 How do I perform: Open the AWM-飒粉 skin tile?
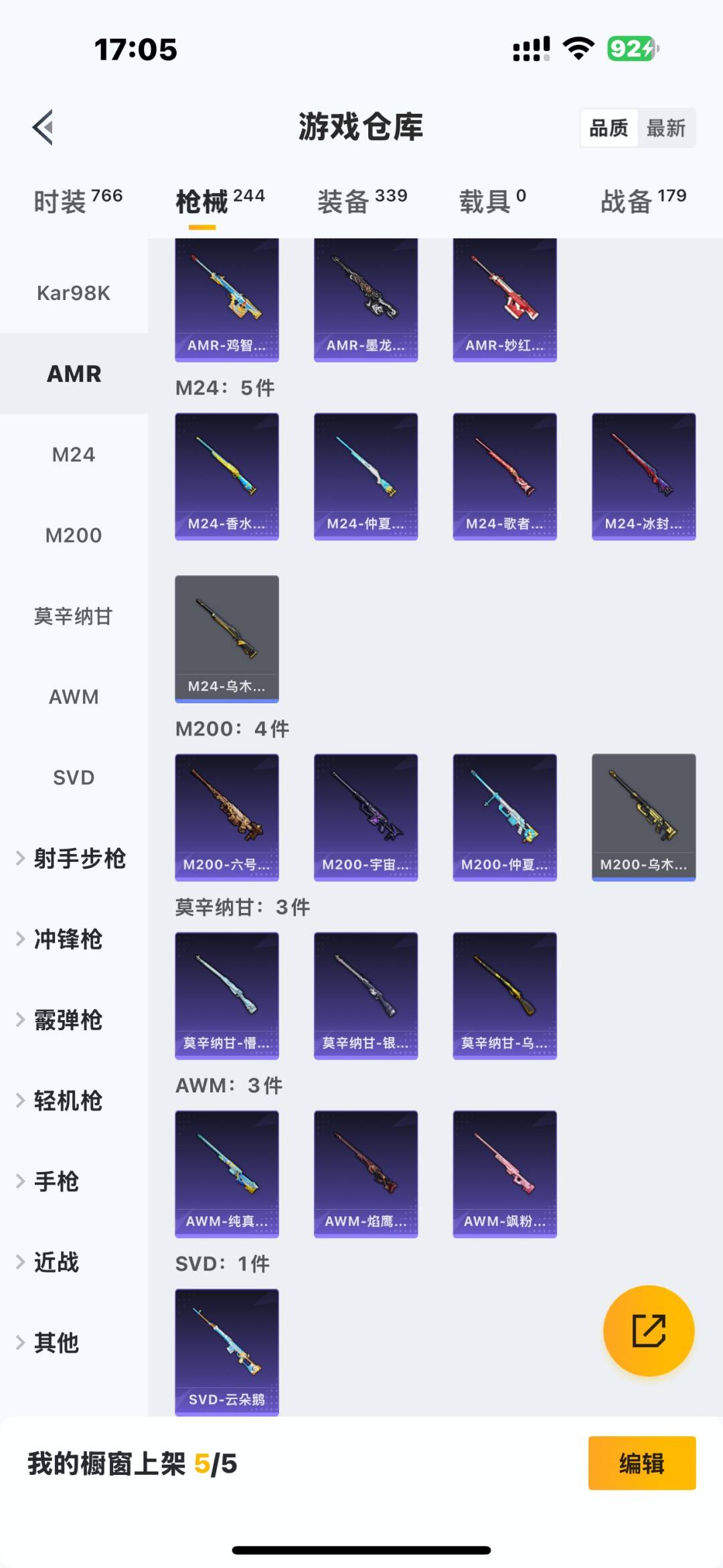click(505, 1173)
